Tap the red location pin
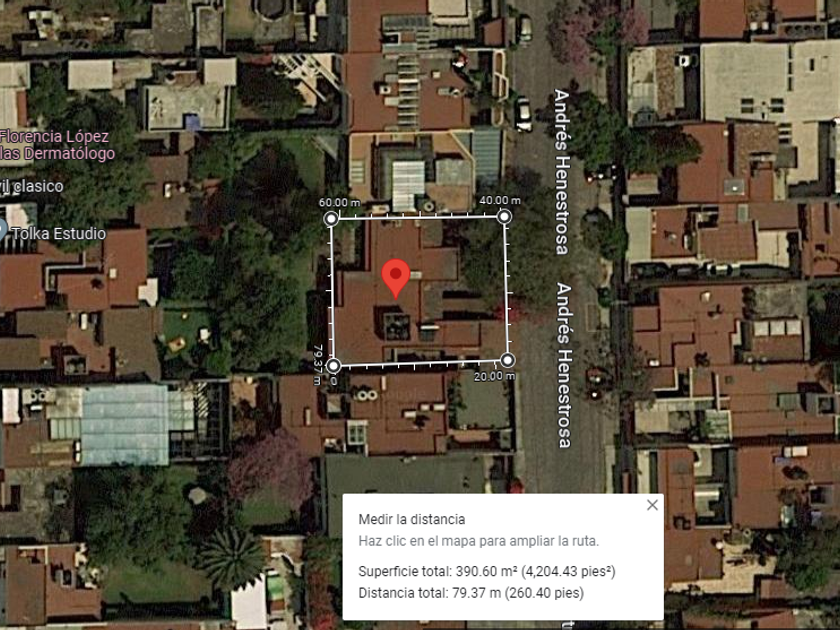Screen dimensions: 840x630 click(396, 278)
